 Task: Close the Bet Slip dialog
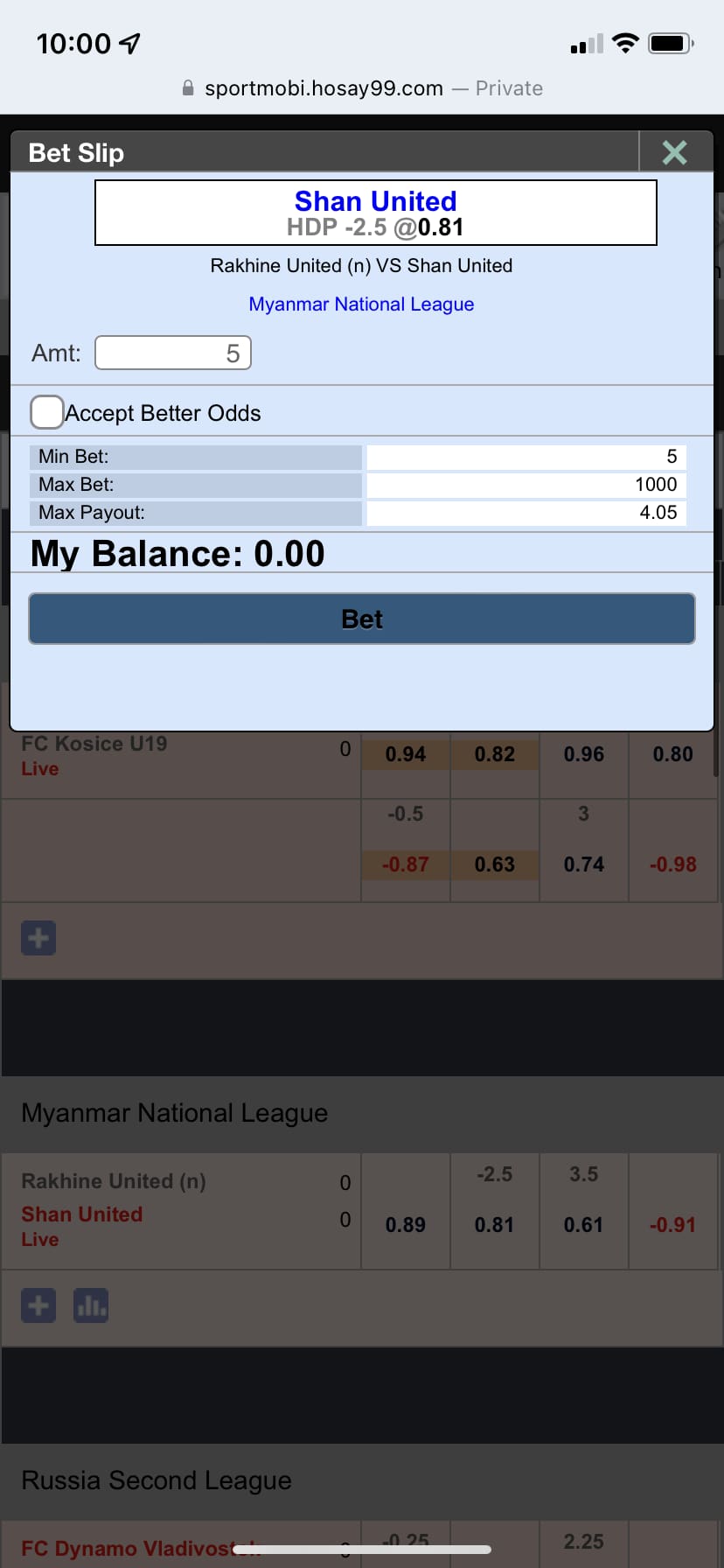pos(675,152)
